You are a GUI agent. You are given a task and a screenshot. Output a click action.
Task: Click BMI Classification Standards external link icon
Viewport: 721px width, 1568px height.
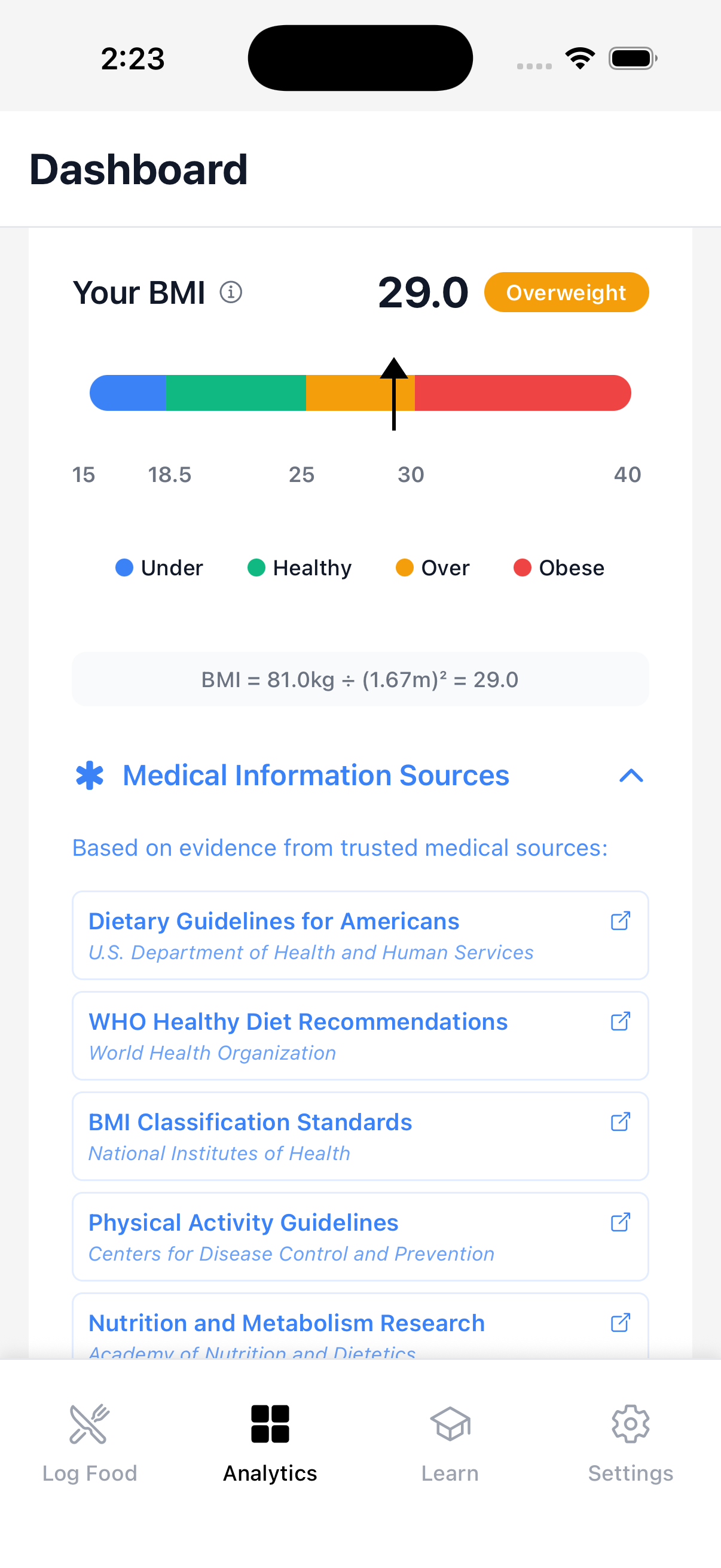pos(620,1122)
